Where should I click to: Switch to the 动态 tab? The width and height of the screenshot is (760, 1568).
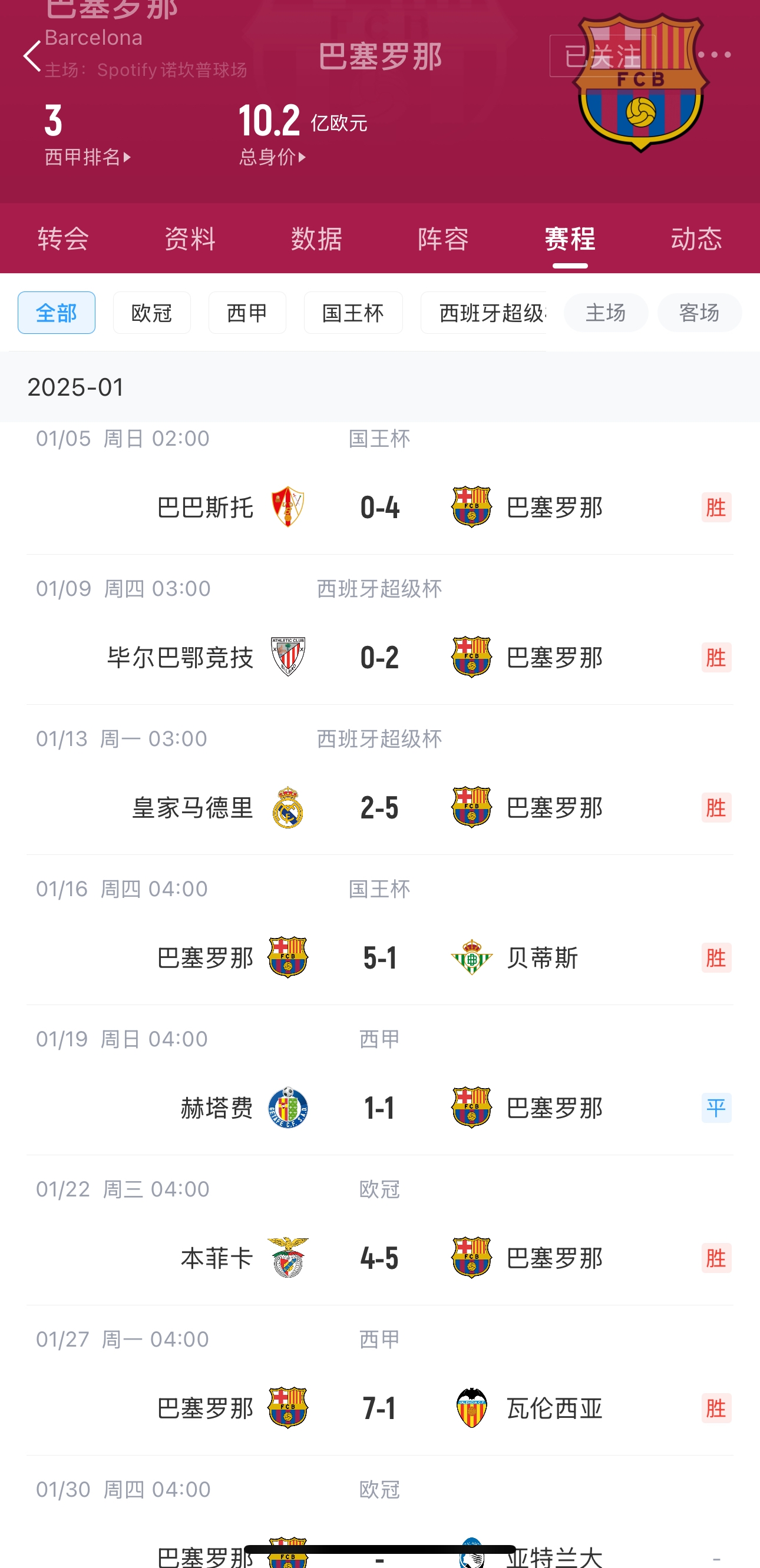696,238
